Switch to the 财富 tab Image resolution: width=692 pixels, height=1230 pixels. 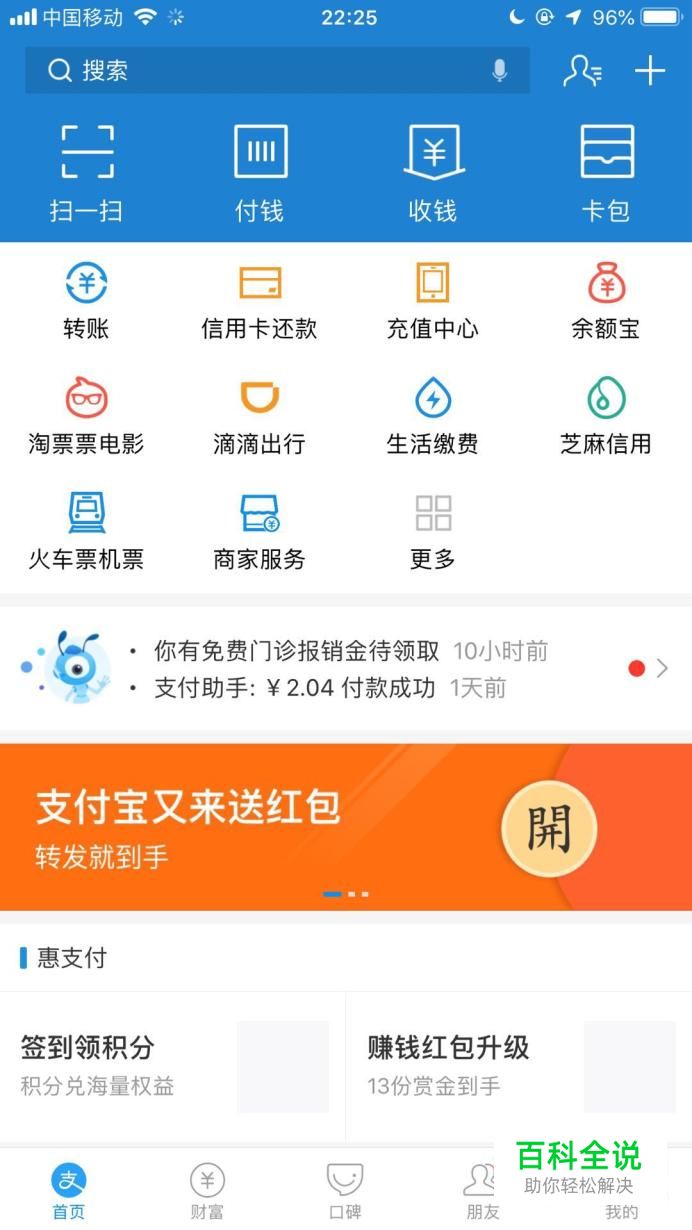[x=207, y=1191]
